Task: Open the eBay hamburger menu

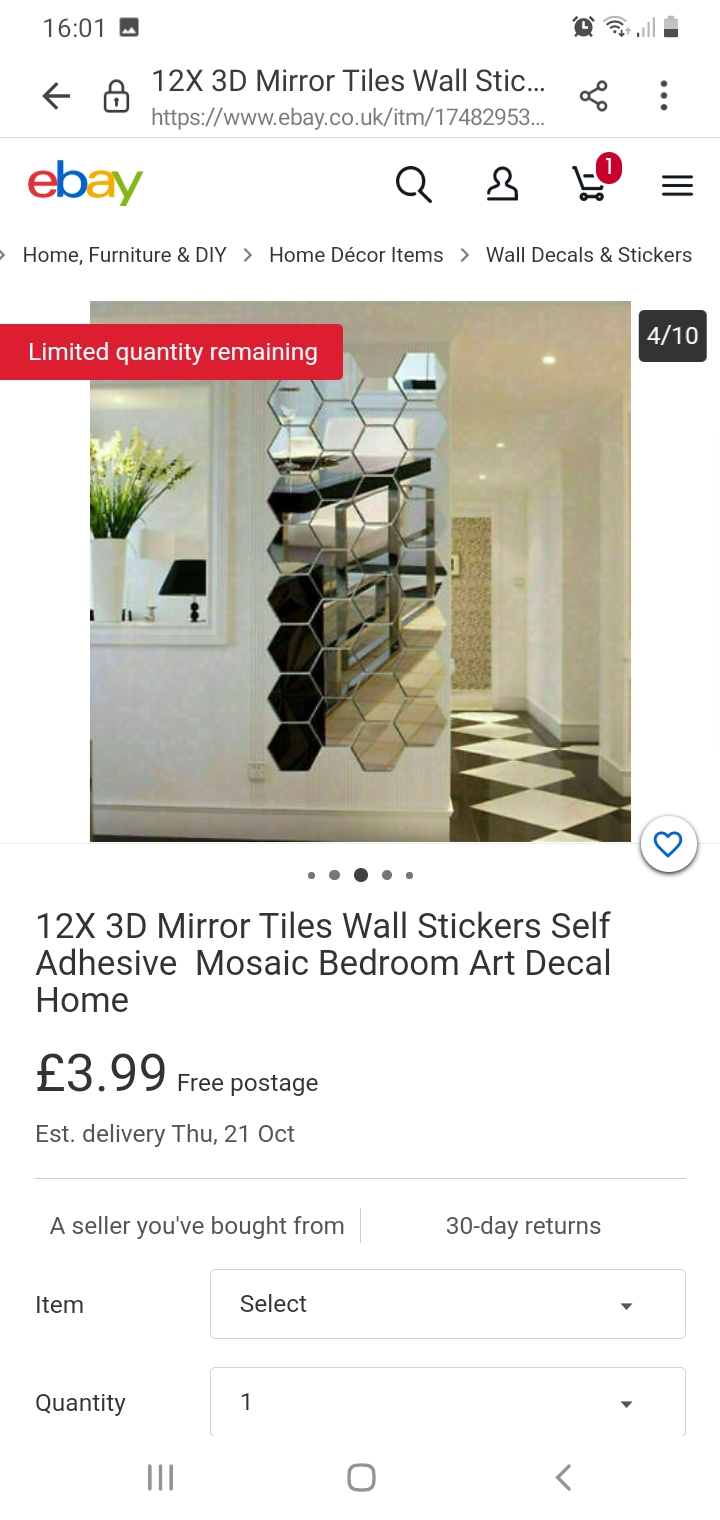Action: tap(677, 185)
